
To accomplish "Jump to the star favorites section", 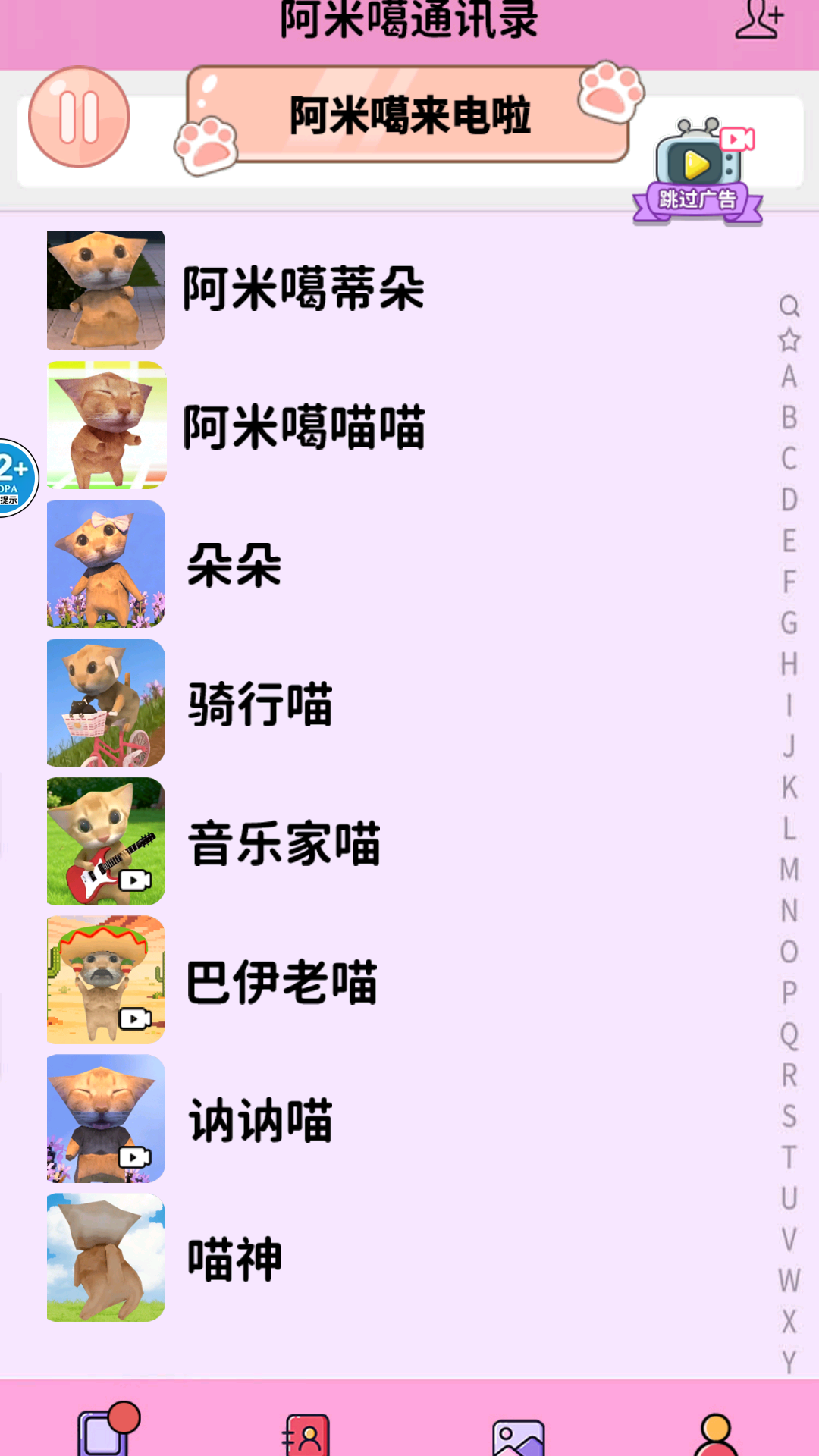I will [x=789, y=340].
